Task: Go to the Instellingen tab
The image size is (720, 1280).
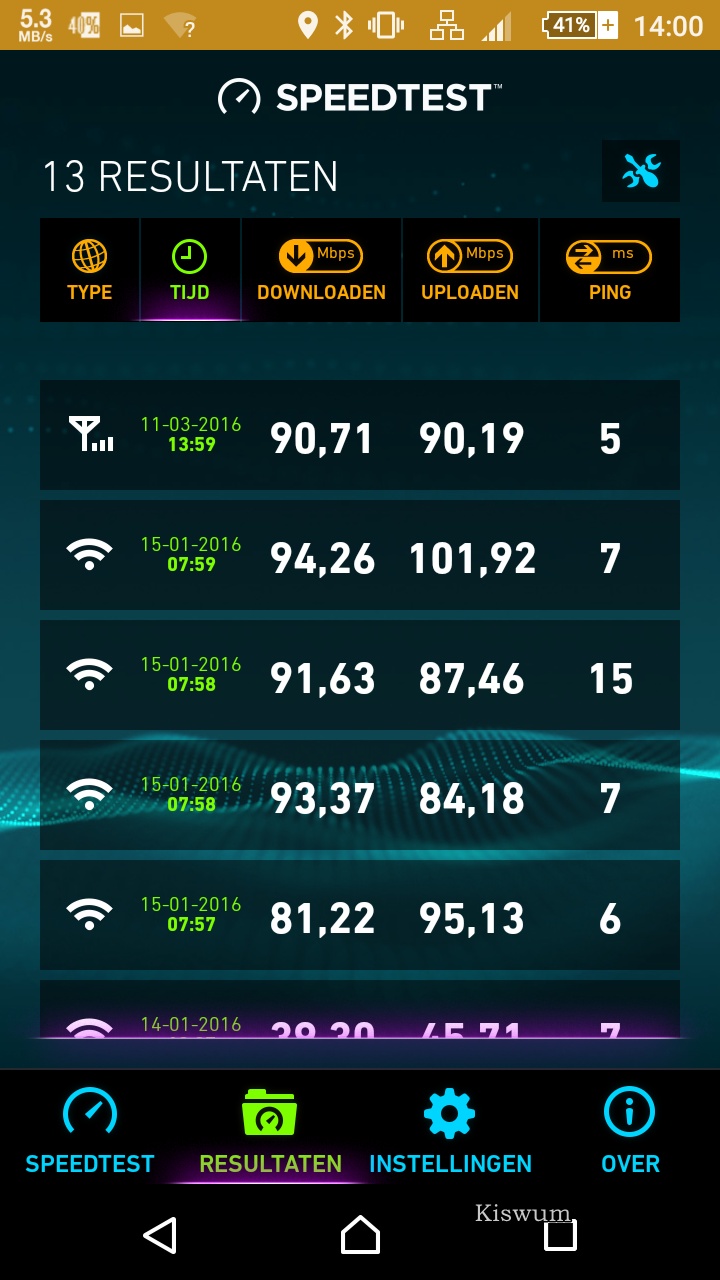Action: (x=450, y=1131)
